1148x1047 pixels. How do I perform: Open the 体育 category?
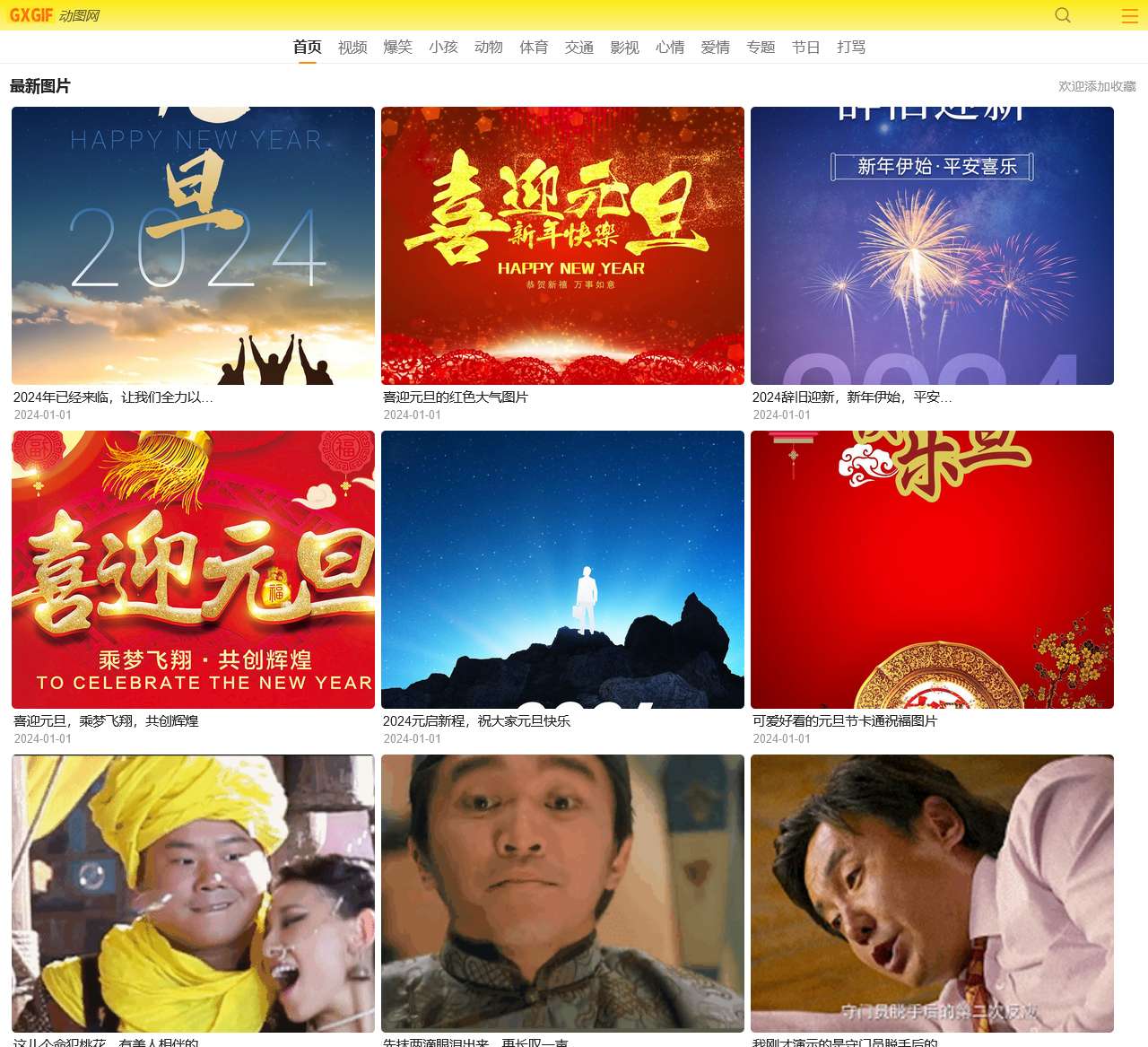coord(534,48)
